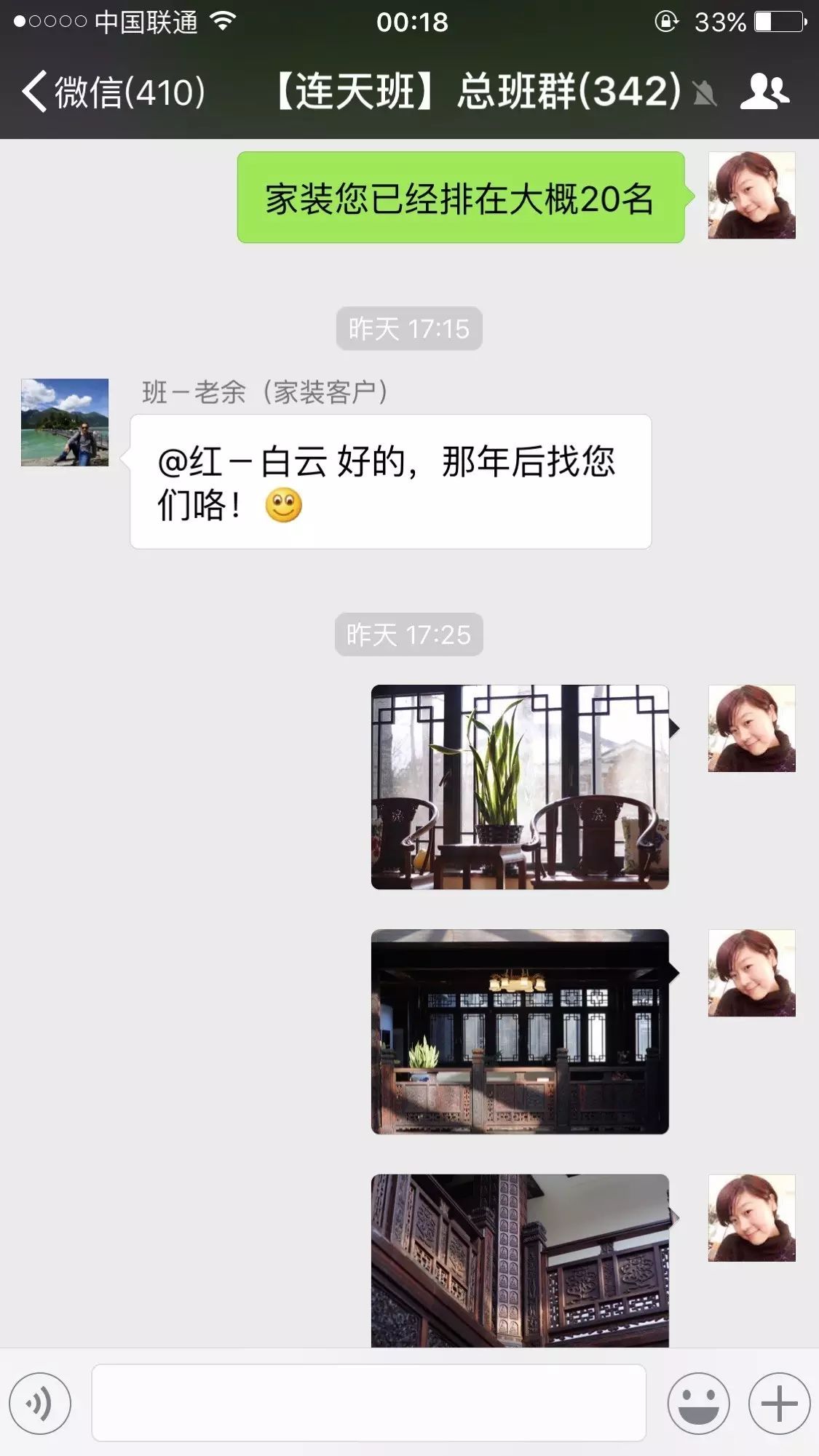Open the group members info icon
Image resolution: width=819 pixels, height=1456 pixels.
click(x=764, y=92)
